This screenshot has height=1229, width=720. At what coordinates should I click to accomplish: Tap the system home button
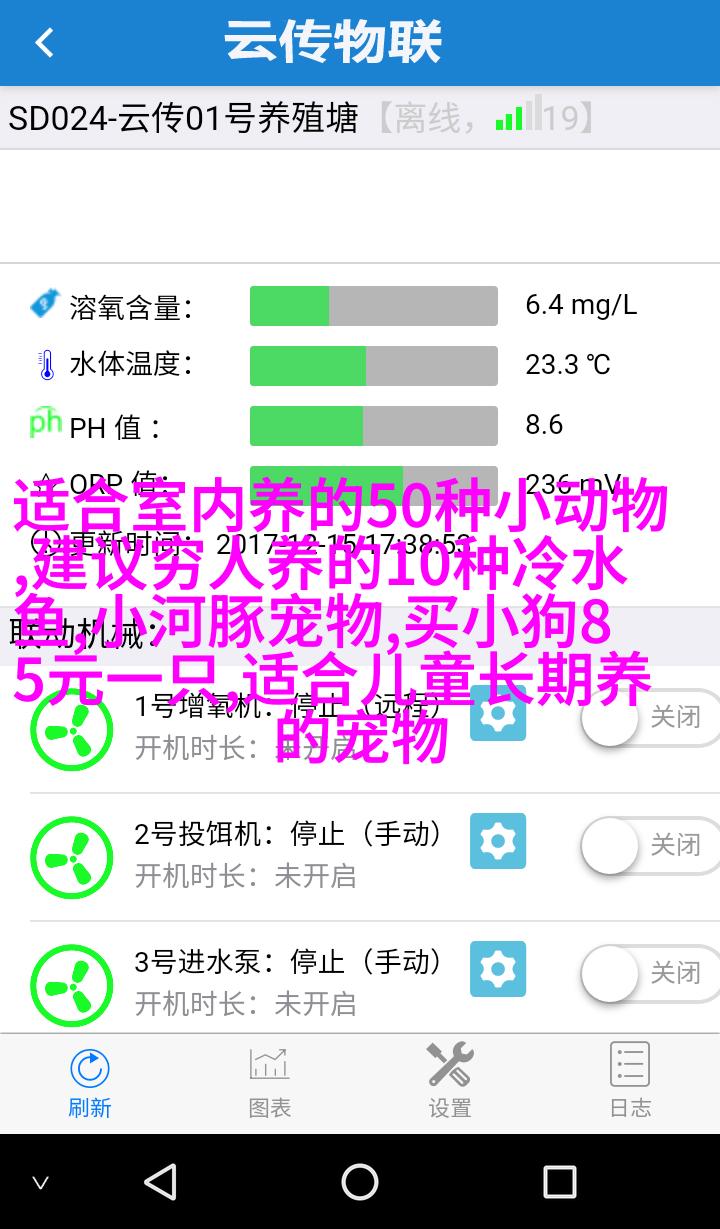point(360,1182)
